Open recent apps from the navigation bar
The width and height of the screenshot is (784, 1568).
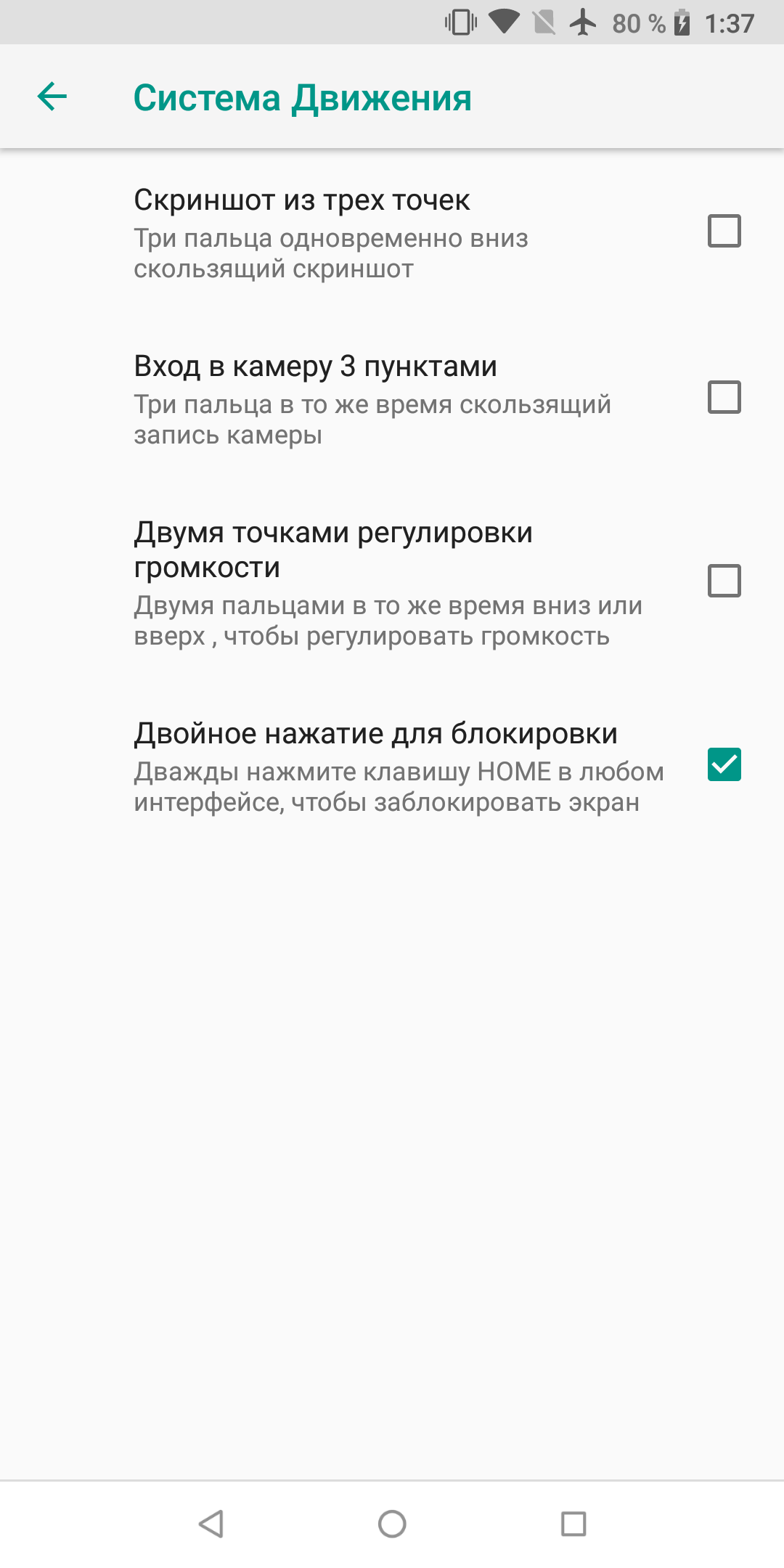pyautogui.click(x=573, y=1524)
